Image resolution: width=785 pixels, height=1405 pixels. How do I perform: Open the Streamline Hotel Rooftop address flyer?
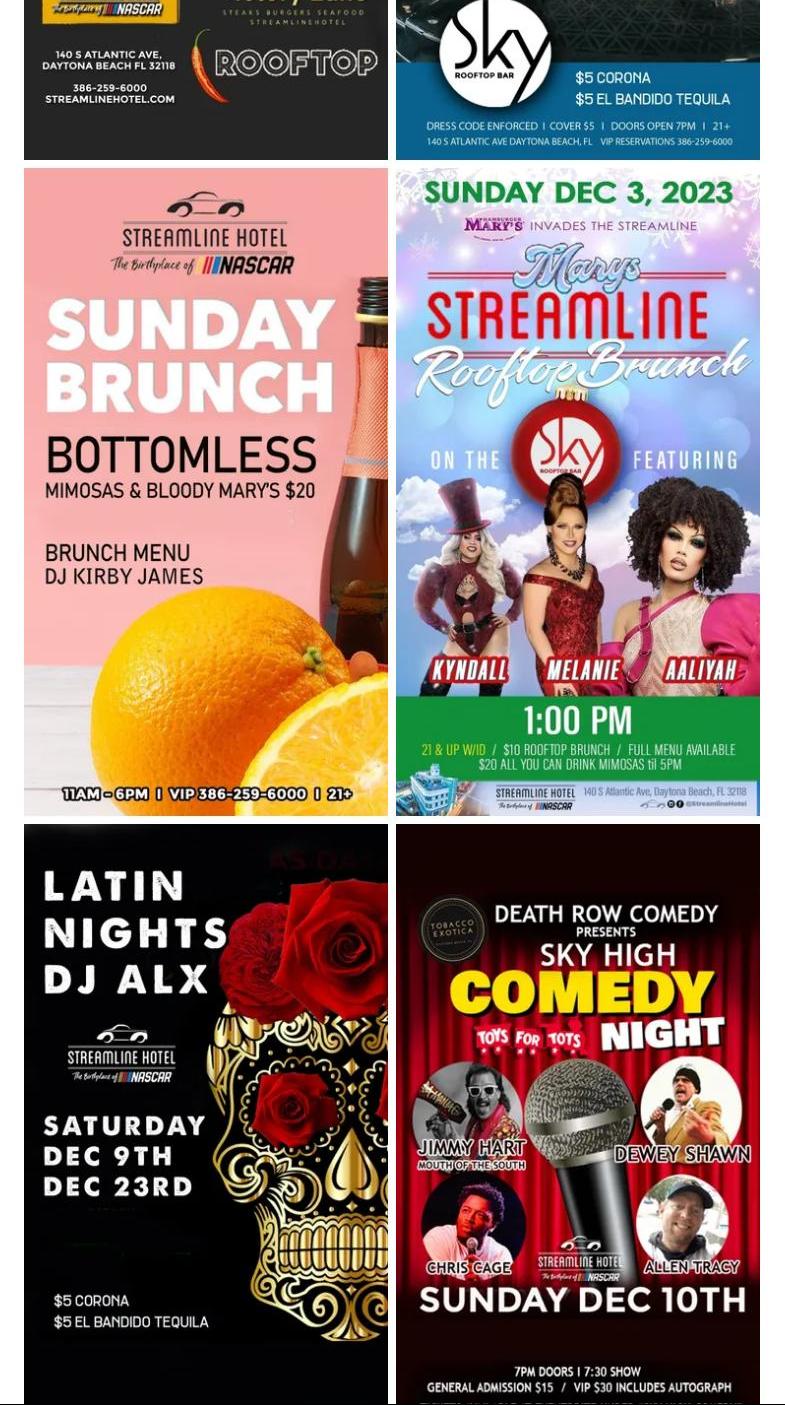click(205, 79)
